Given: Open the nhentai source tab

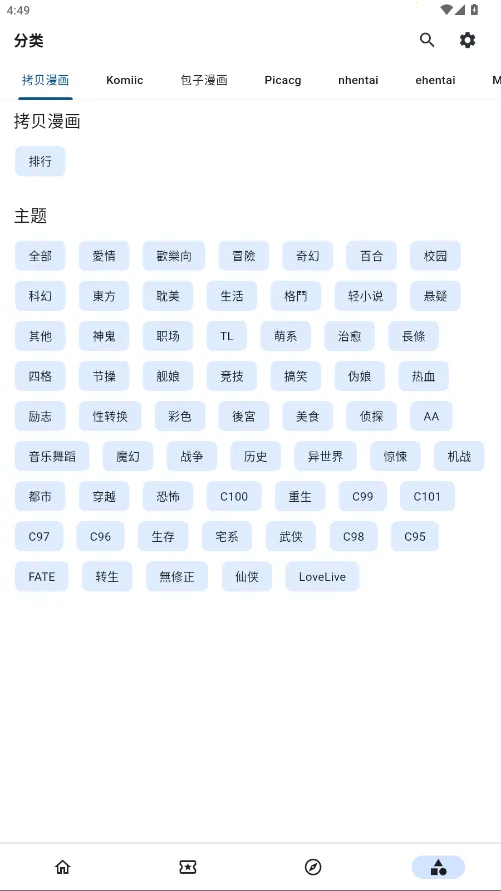Looking at the screenshot, I should click(x=358, y=80).
